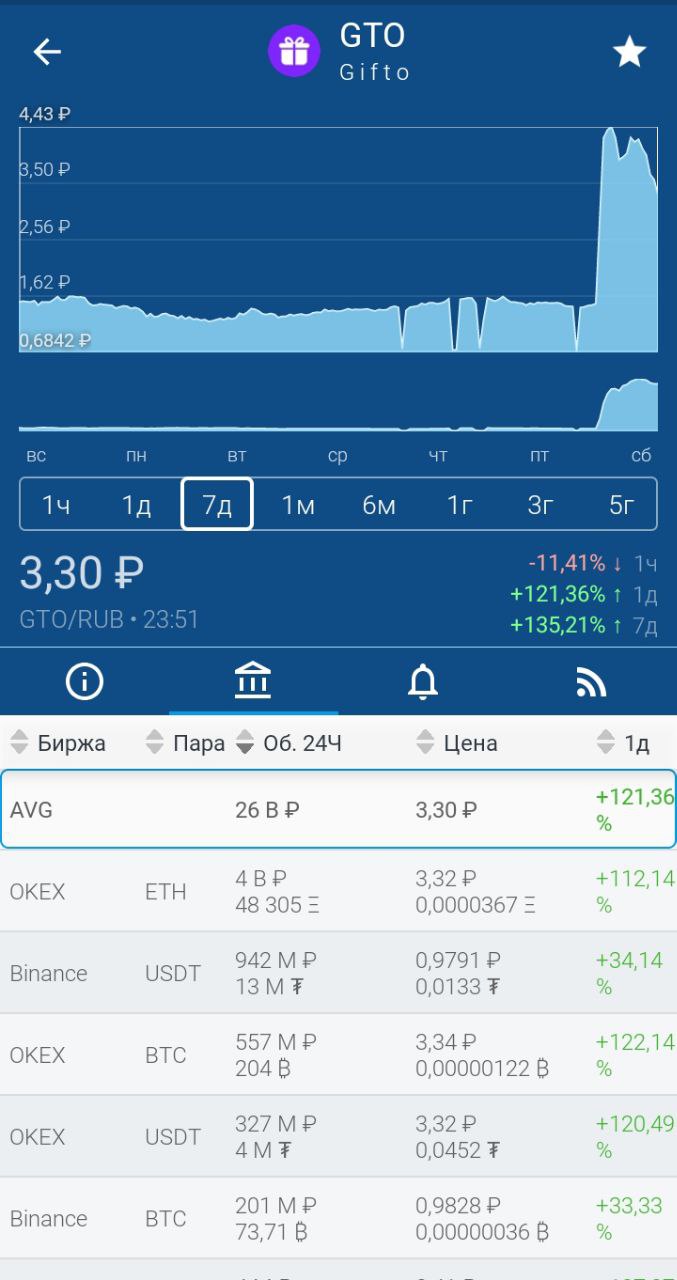Image resolution: width=677 pixels, height=1280 pixels.
Task: Add GTO to favorites with star
Action: [629, 52]
